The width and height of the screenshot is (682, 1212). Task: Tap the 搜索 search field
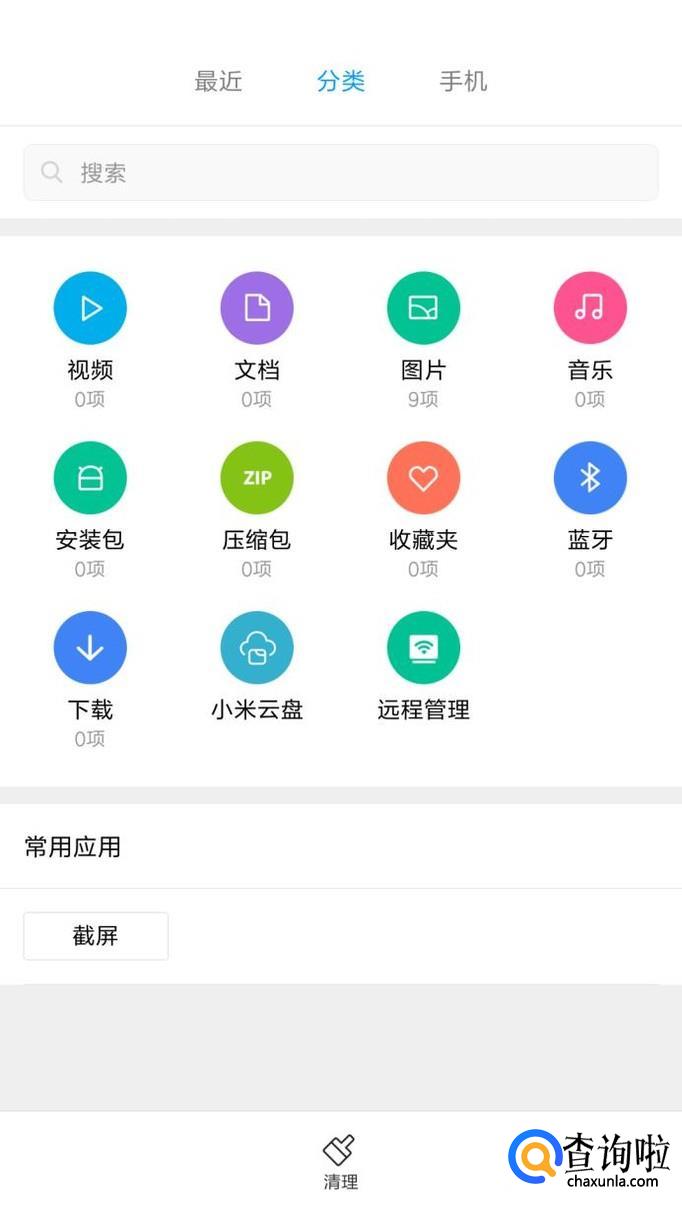point(341,173)
